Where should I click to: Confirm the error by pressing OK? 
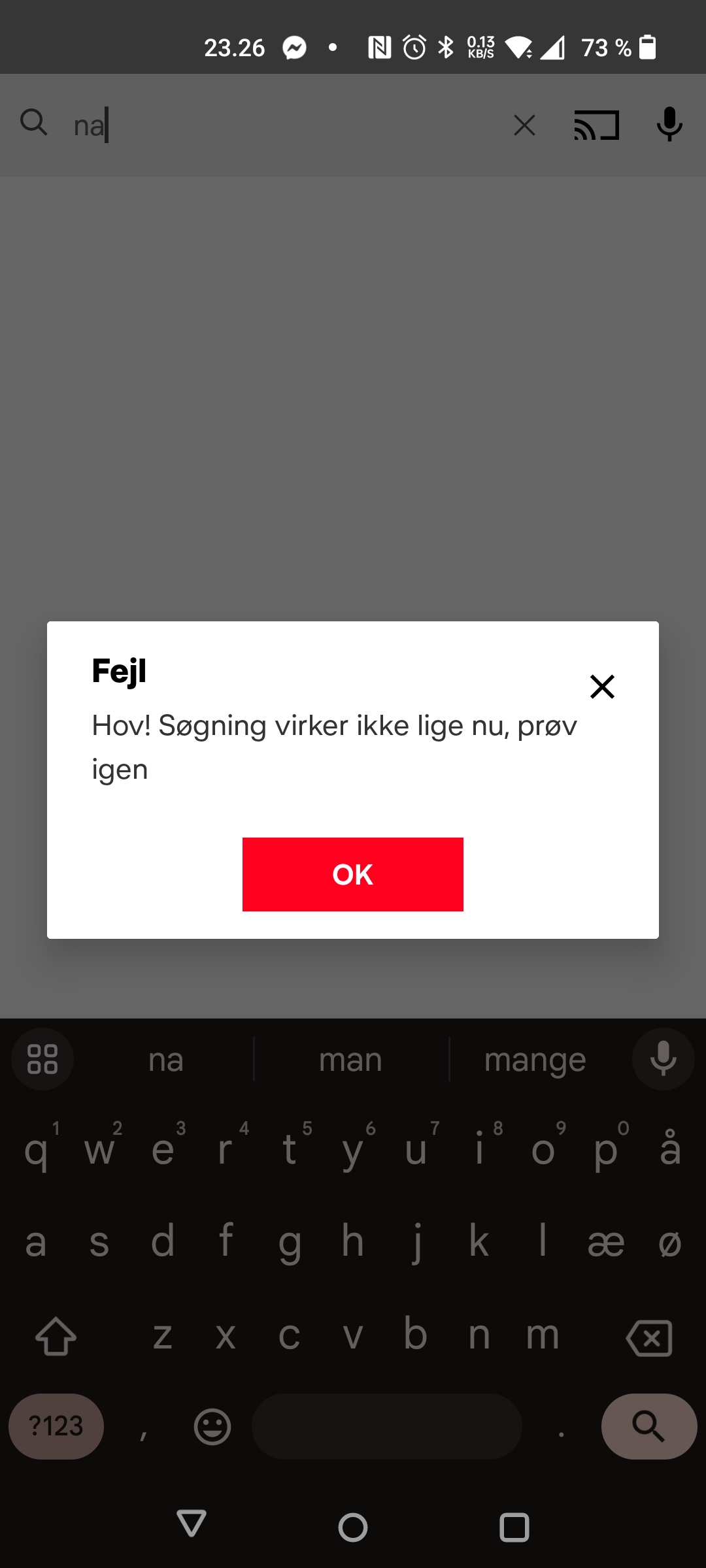352,874
